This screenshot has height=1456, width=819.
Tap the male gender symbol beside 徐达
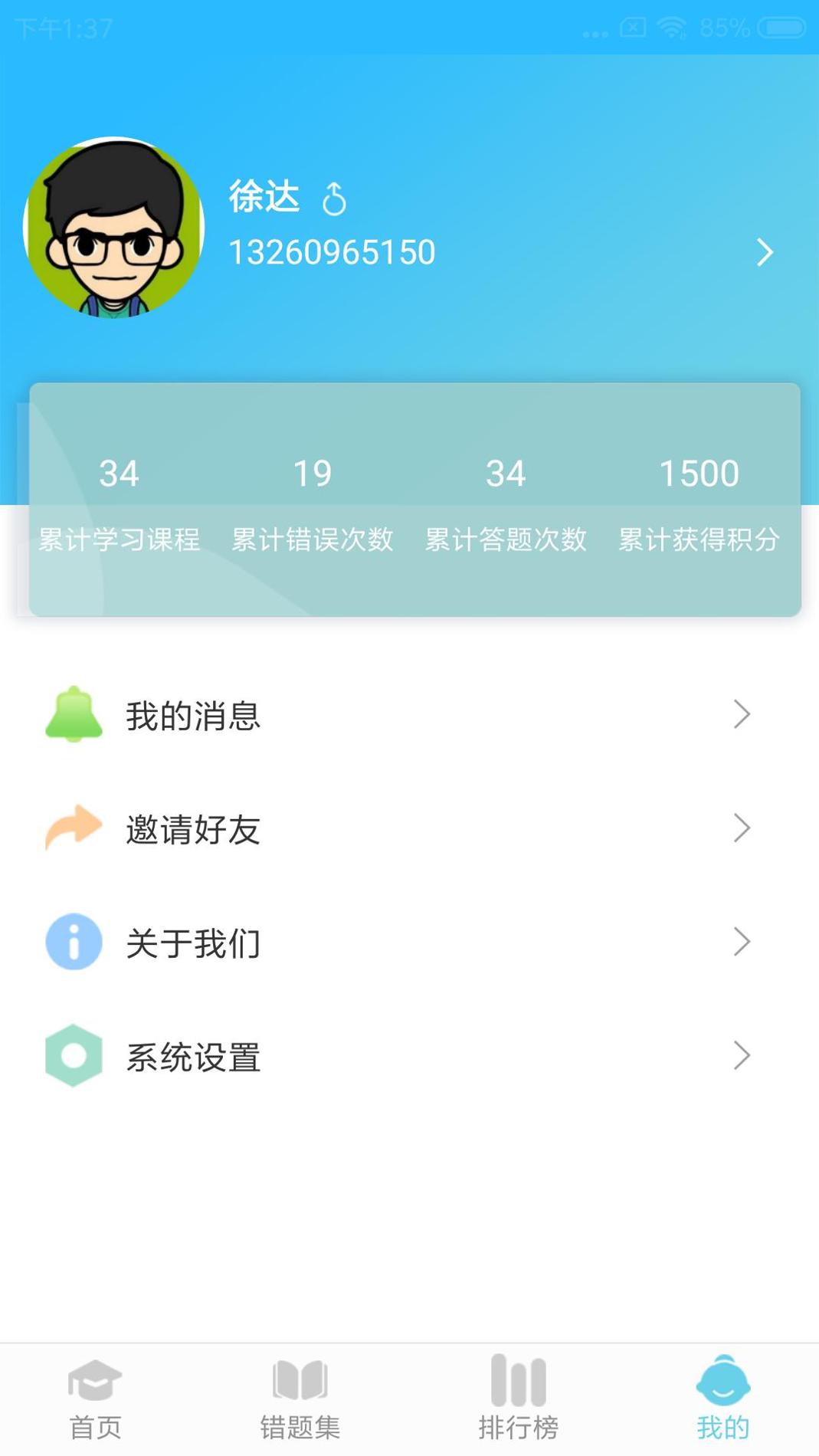point(335,199)
